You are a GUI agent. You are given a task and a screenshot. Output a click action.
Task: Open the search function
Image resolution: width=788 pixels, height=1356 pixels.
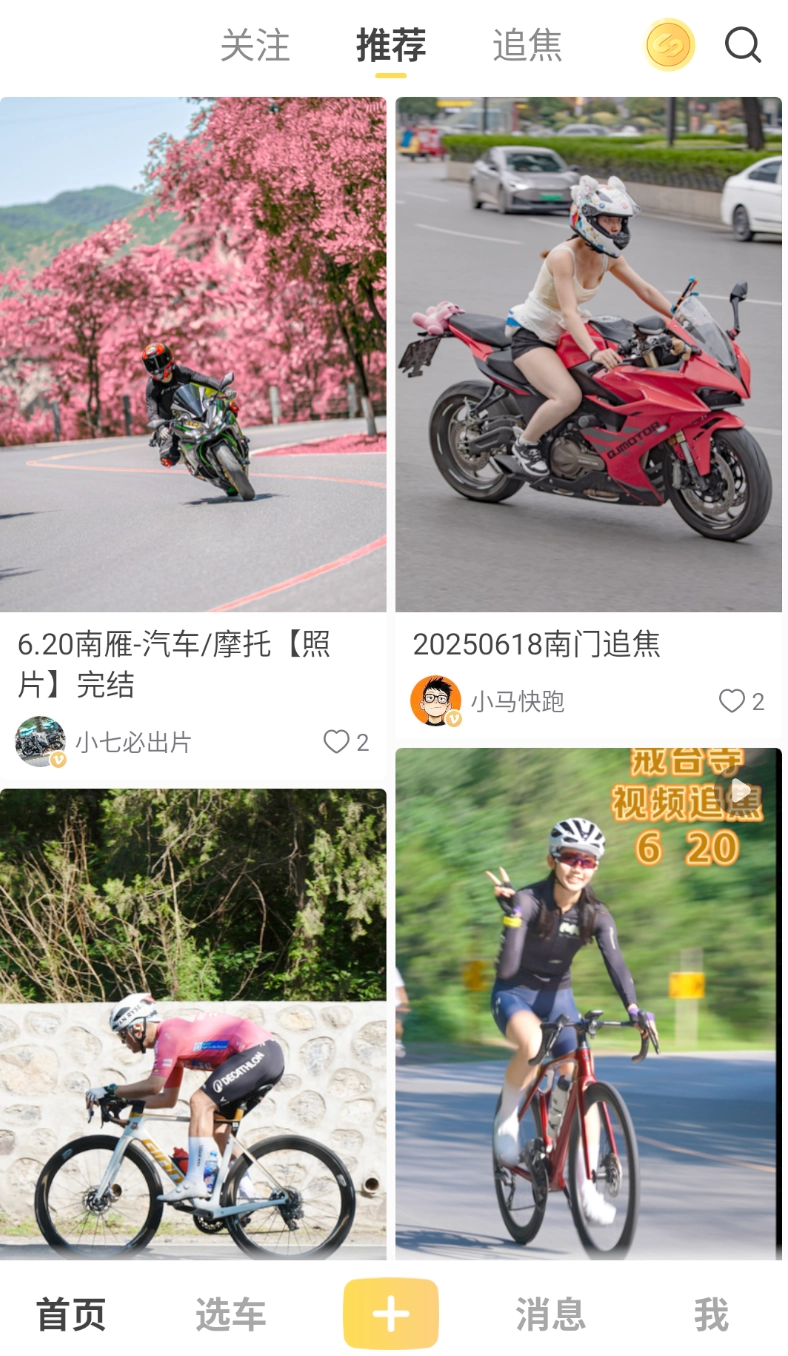click(x=742, y=45)
